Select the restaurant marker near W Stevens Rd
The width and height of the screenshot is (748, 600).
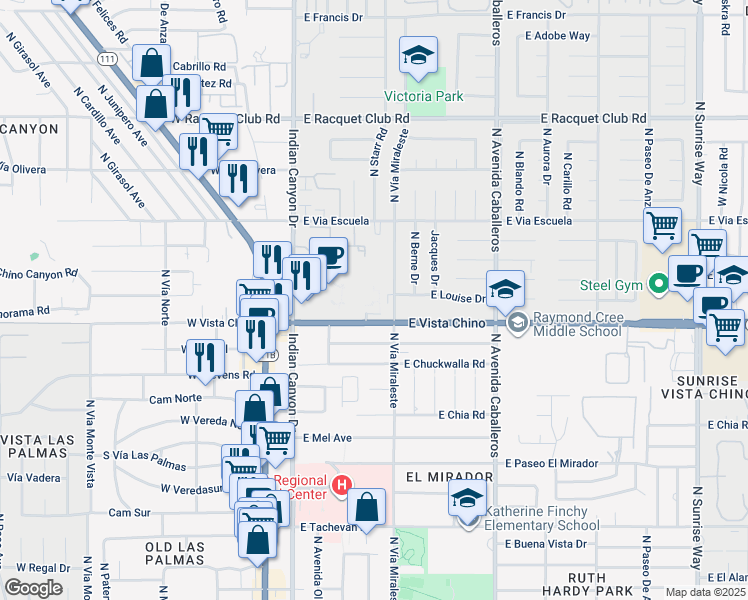click(206, 360)
